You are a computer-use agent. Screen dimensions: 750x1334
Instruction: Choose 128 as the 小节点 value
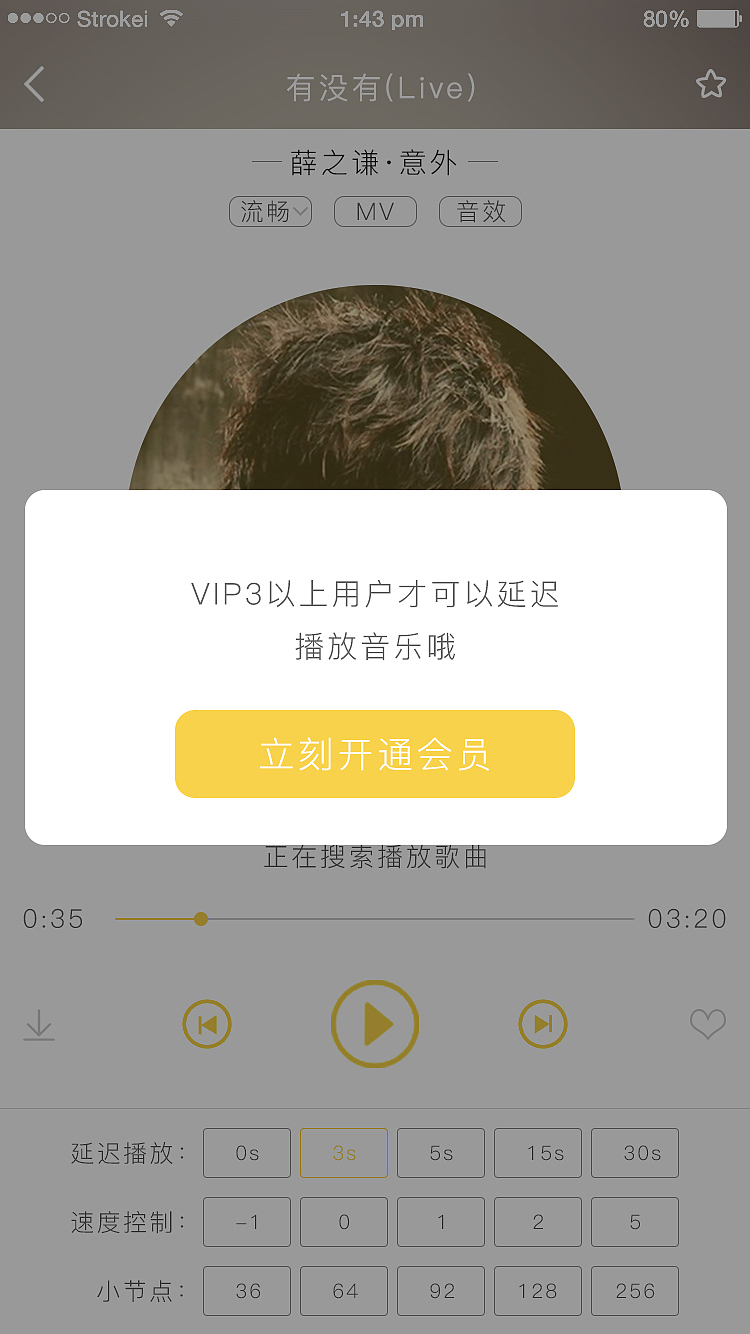537,1290
